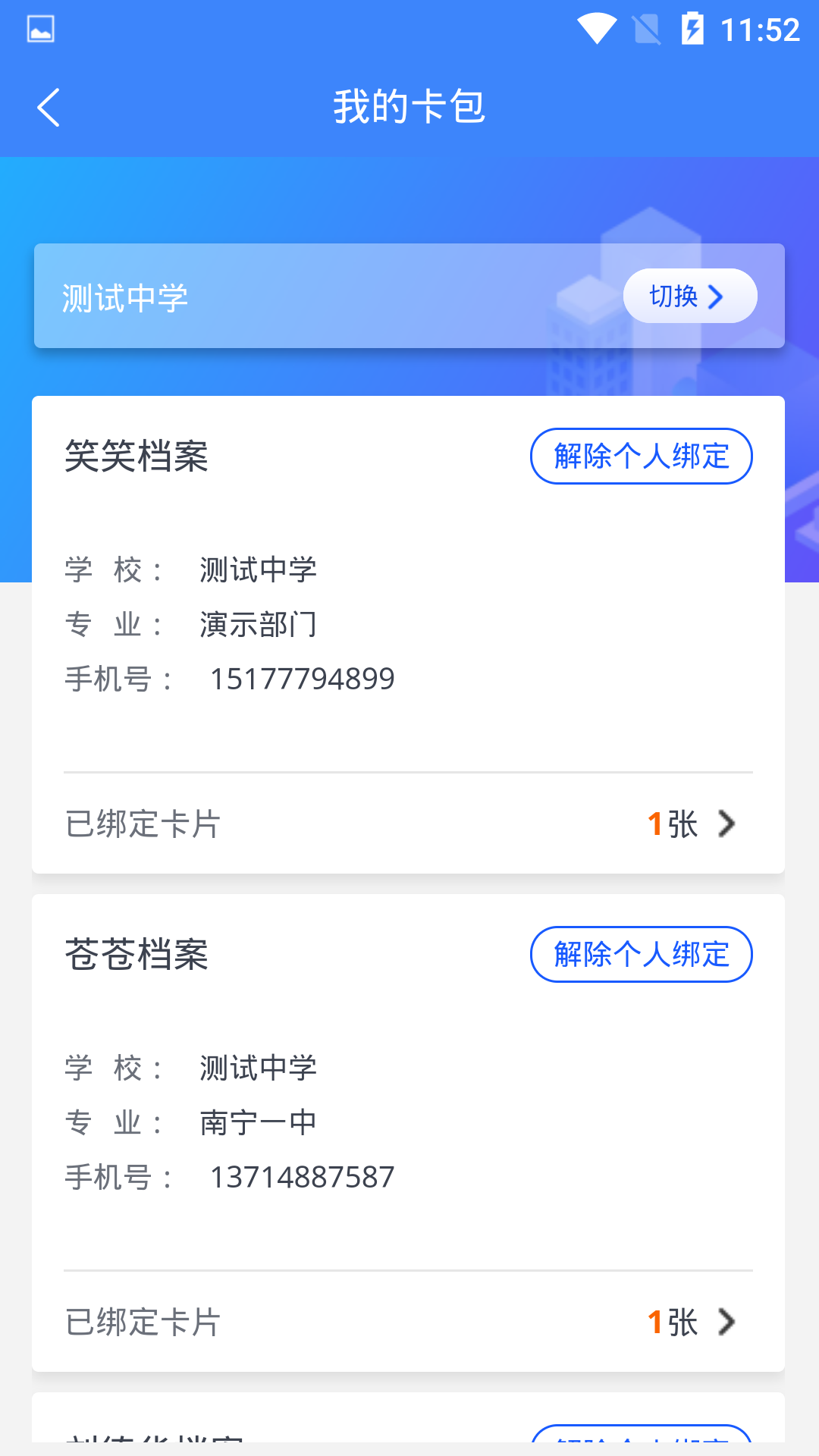Tap the chevron next to 切换

[716, 297]
